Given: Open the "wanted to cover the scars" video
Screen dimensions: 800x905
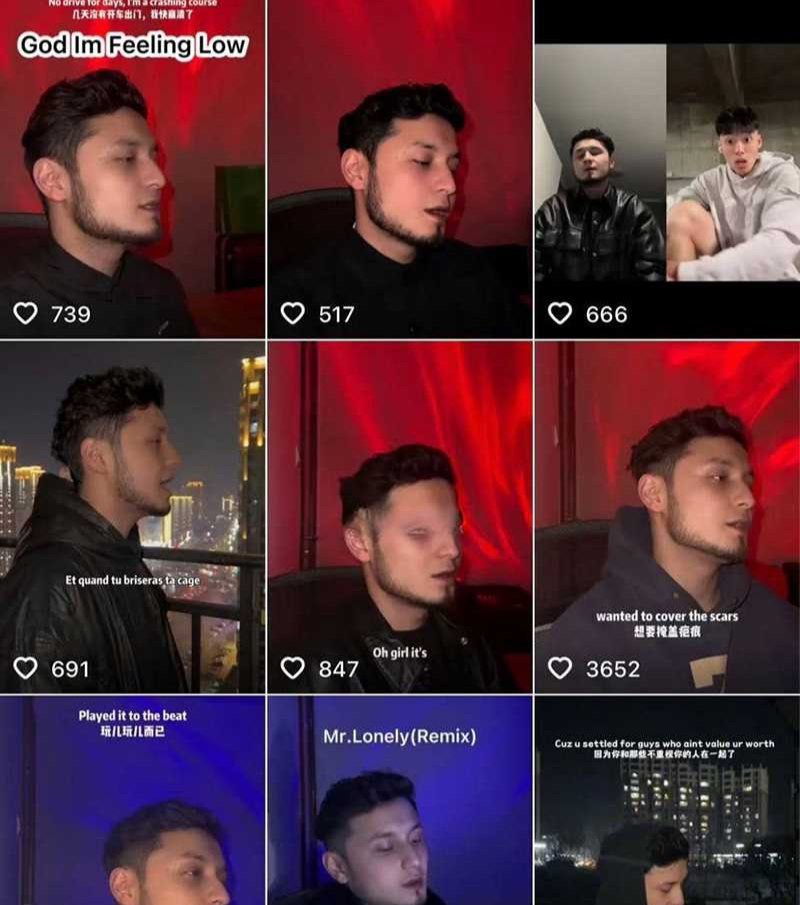Looking at the screenshot, I should tap(667, 518).
